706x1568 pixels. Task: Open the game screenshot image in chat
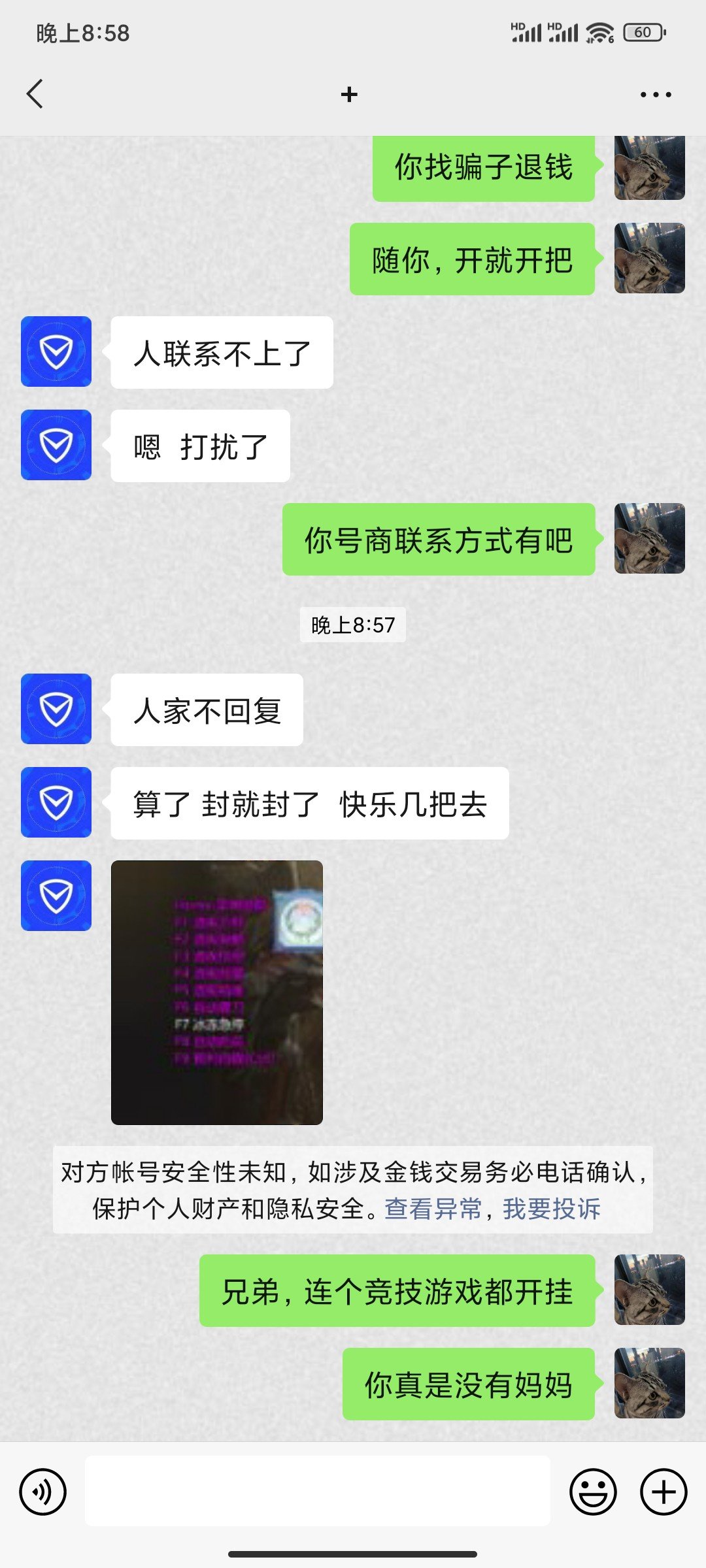click(217, 992)
